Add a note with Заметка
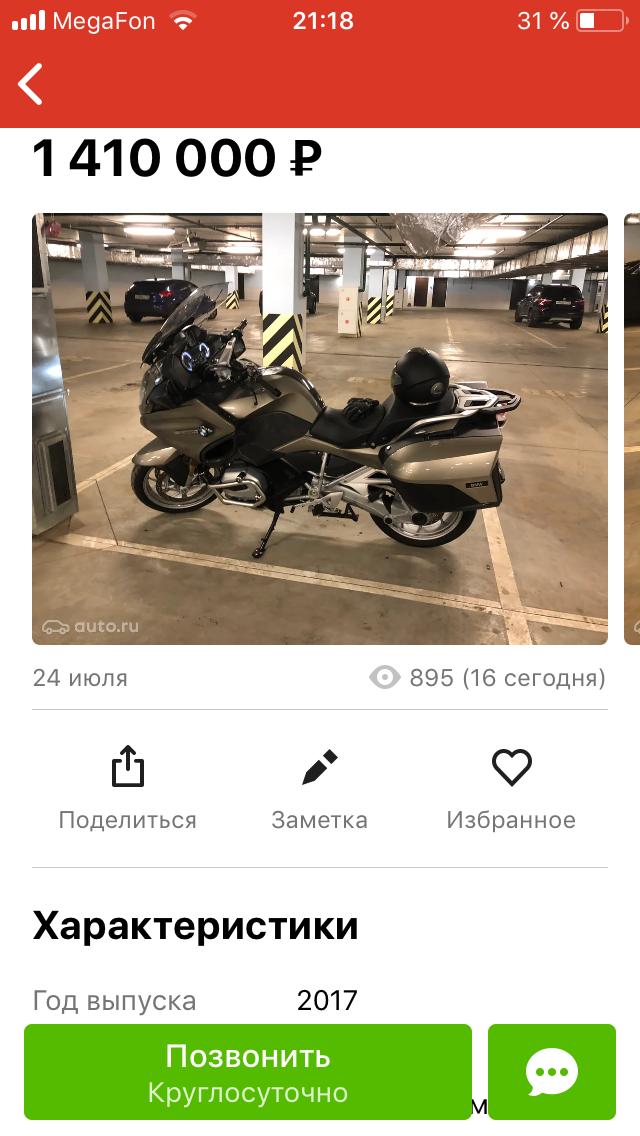 coord(319,790)
